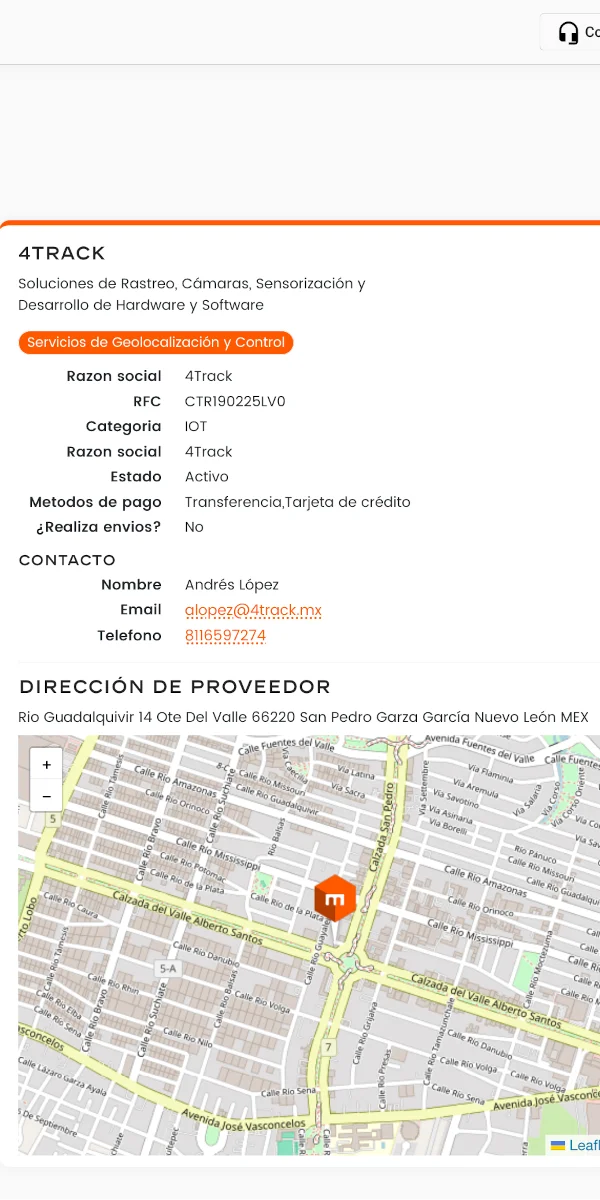Call phone number 8116597274
The width and height of the screenshot is (600, 1200).
coord(225,636)
